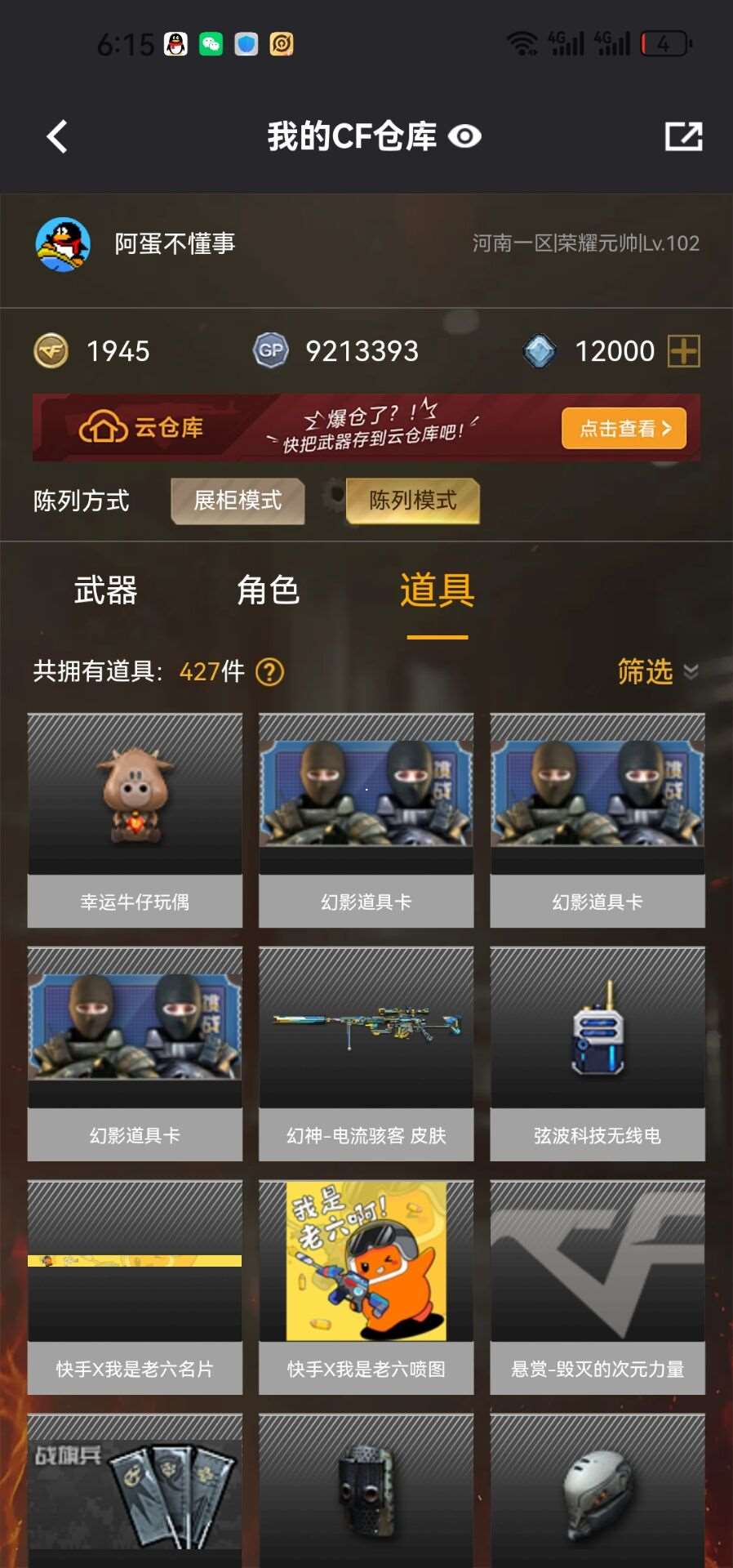
Task: Add diamonds with the plus button
Action: pyautogui.click(x=683, y=351)
